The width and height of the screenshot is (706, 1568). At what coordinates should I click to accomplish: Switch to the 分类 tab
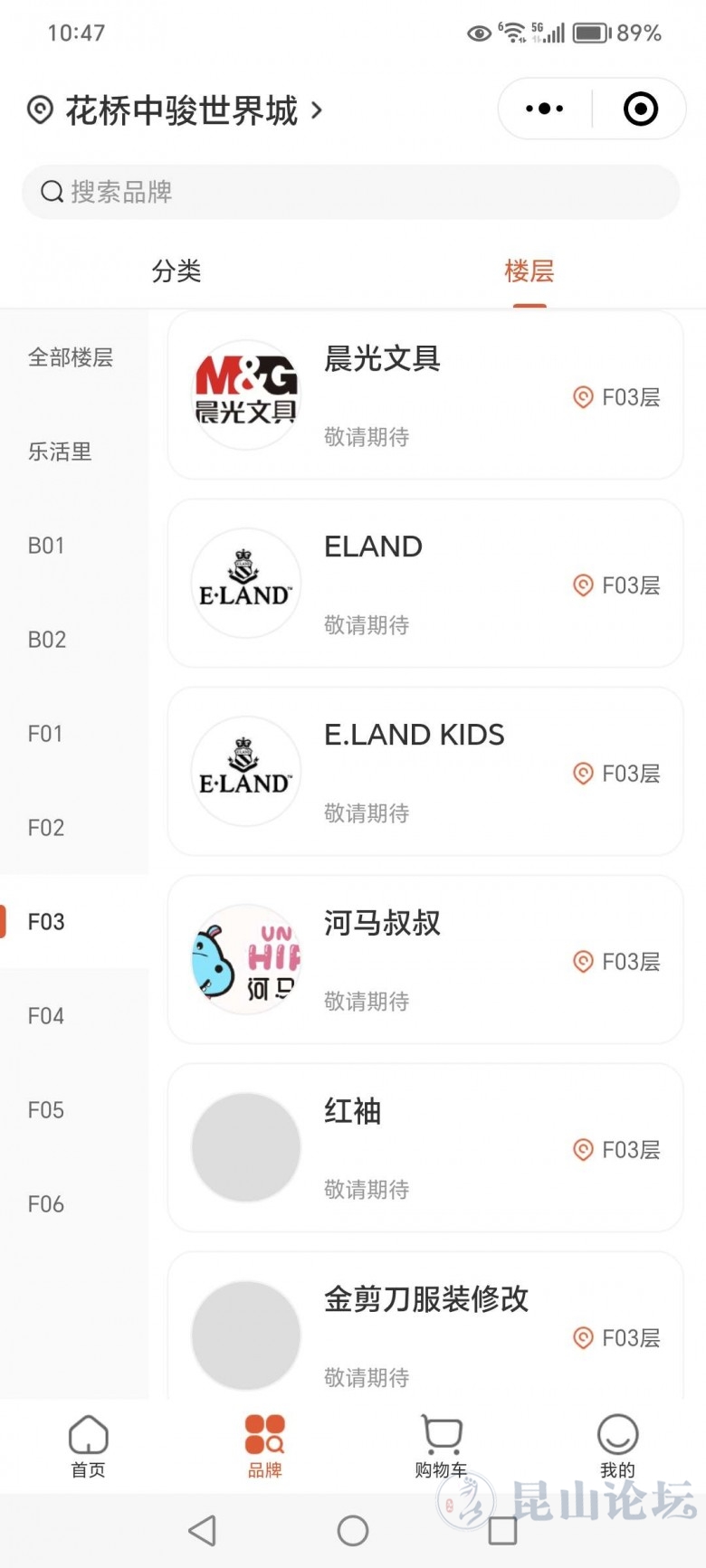[176, 271]
